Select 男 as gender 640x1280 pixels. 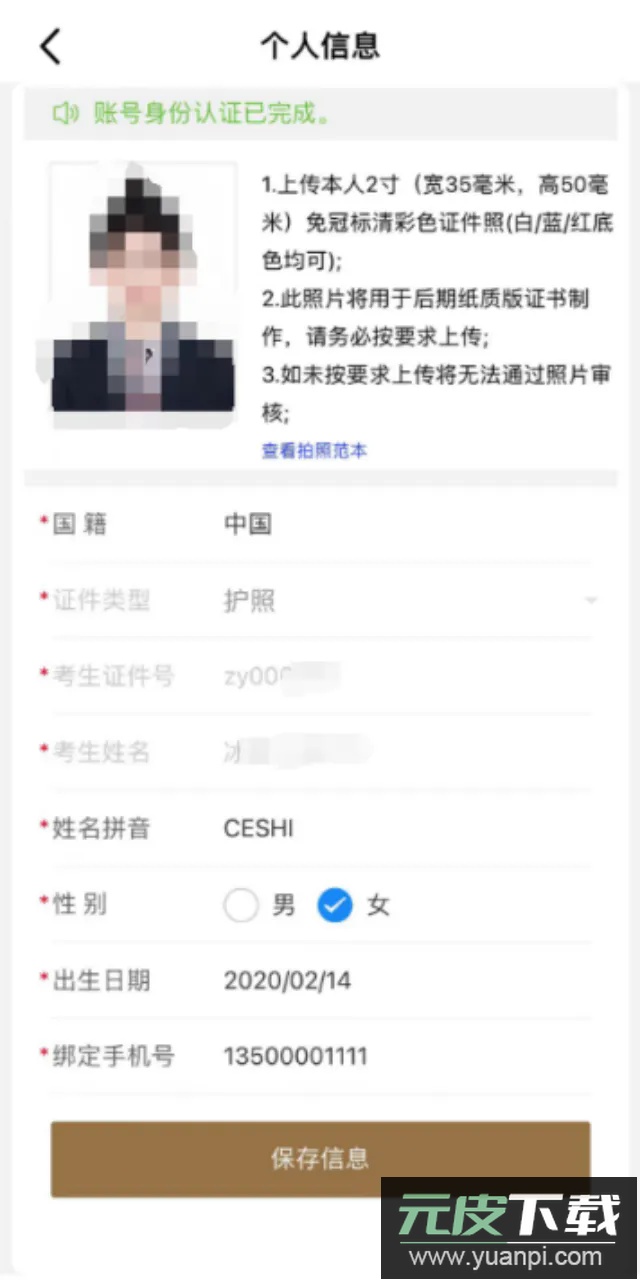click(x=241, y=906)
